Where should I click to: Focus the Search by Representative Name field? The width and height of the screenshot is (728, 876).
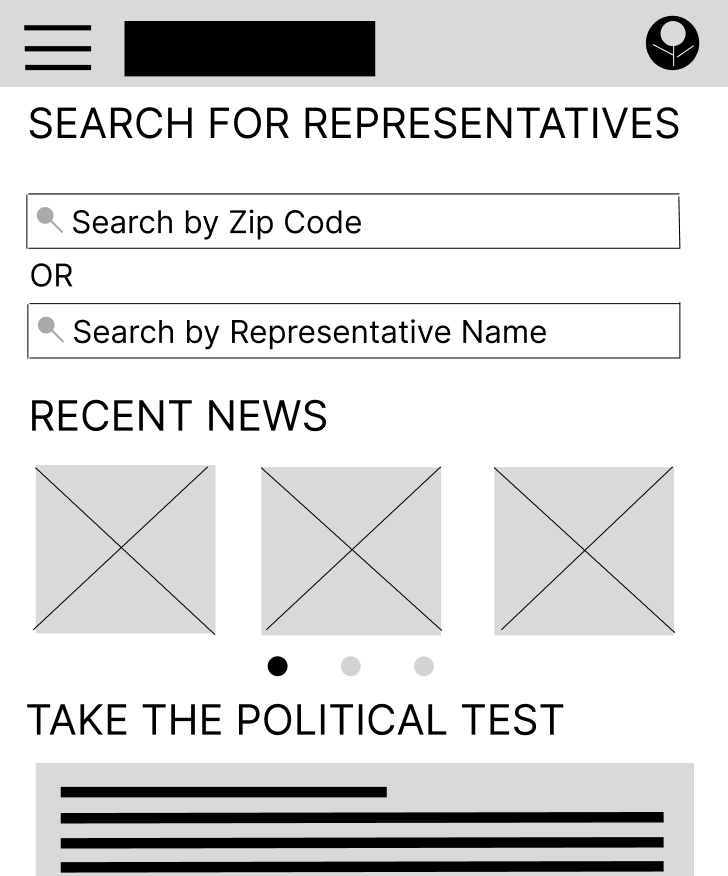(x=353, y=331)
